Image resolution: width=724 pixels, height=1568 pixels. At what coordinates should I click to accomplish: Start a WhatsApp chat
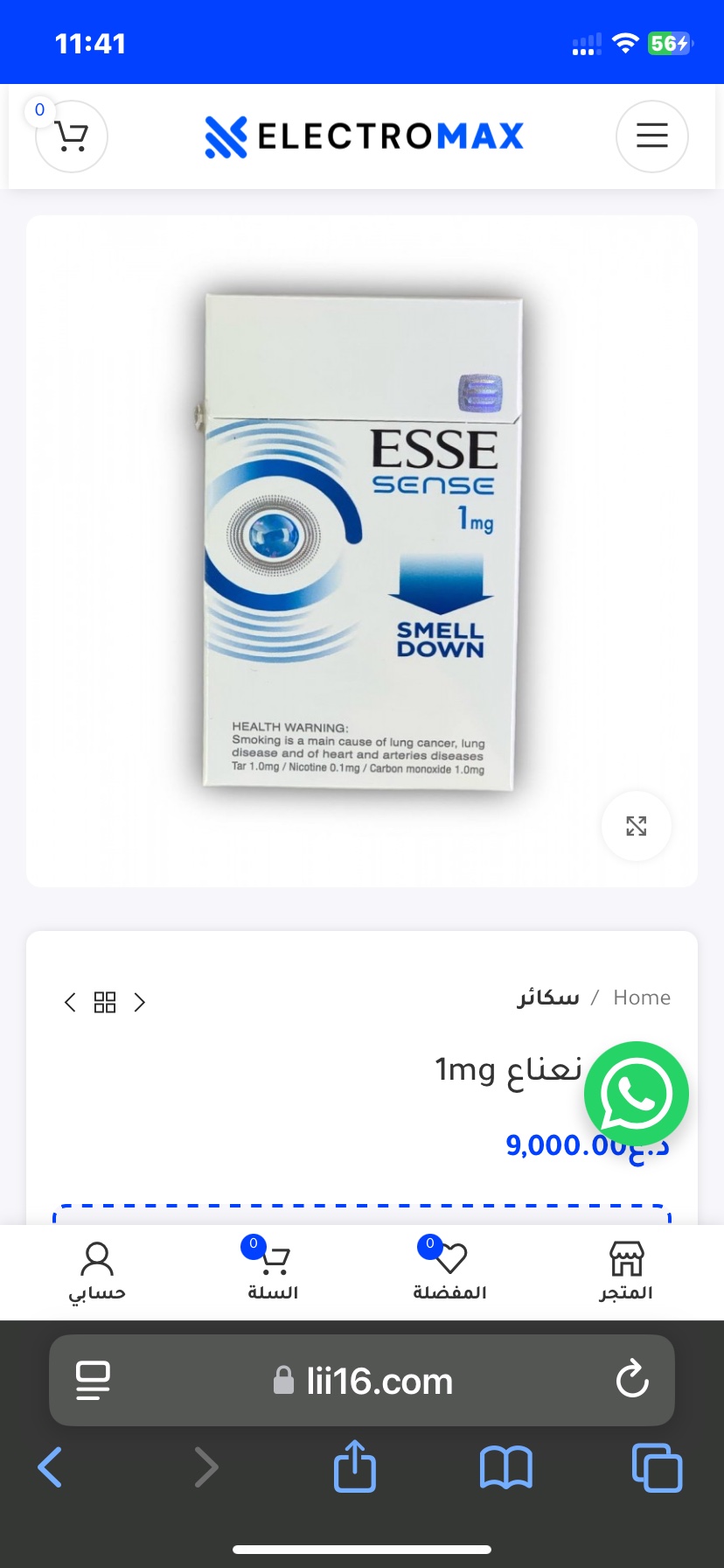click(636, 1094)
